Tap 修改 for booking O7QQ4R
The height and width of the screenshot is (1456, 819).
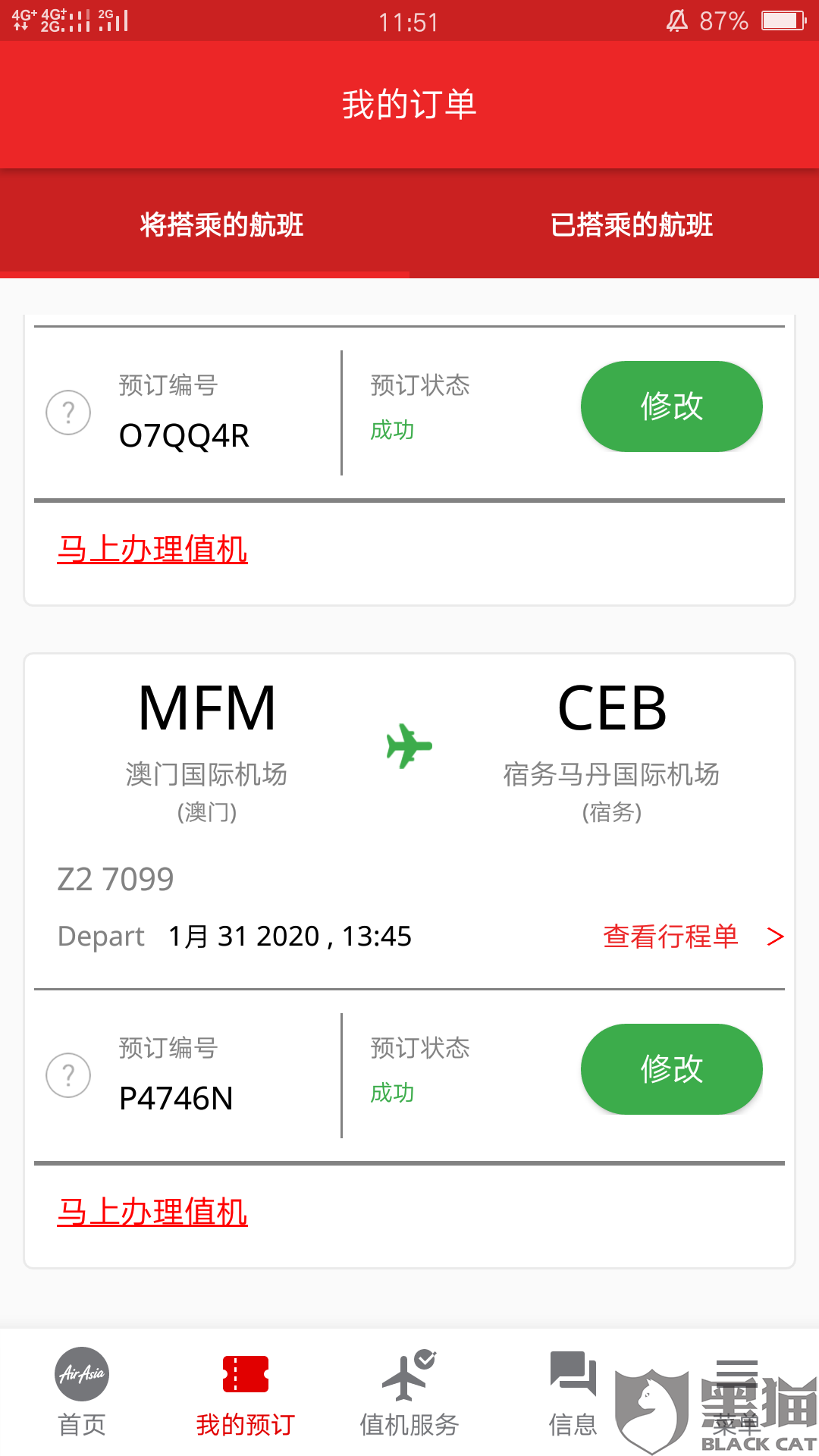671,406
